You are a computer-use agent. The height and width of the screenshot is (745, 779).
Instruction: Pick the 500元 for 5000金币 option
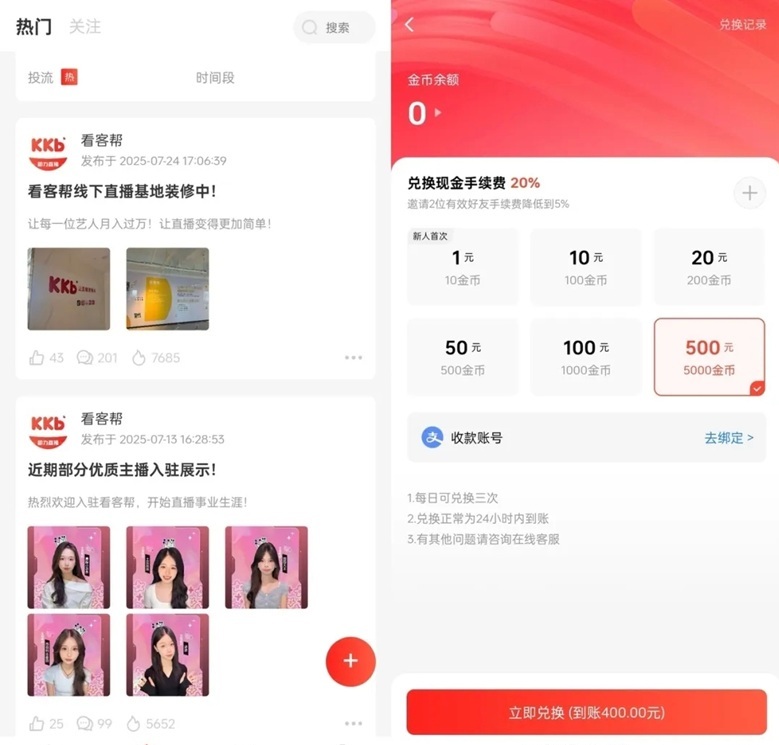pos(709,357)
